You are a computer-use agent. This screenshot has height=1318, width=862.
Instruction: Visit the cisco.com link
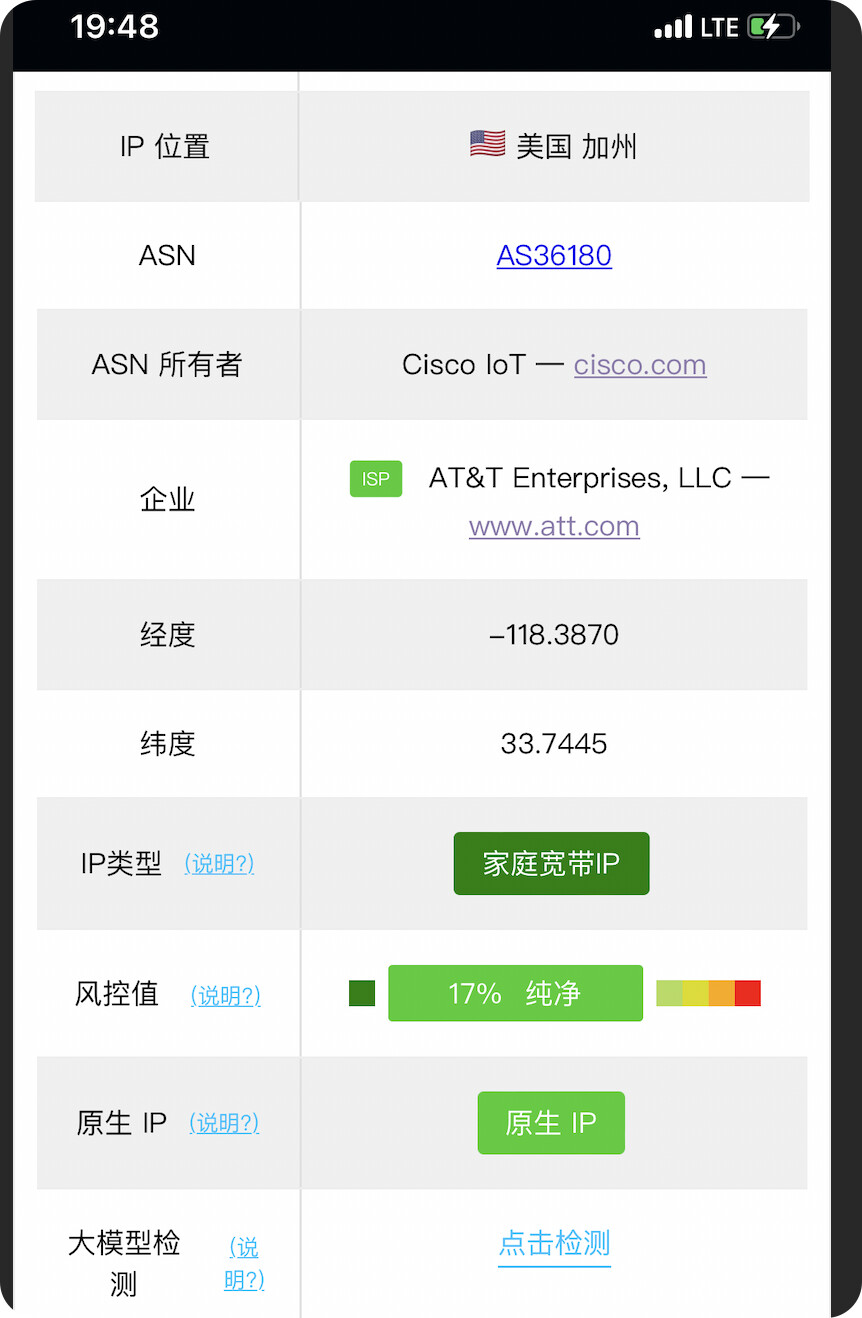640,365
